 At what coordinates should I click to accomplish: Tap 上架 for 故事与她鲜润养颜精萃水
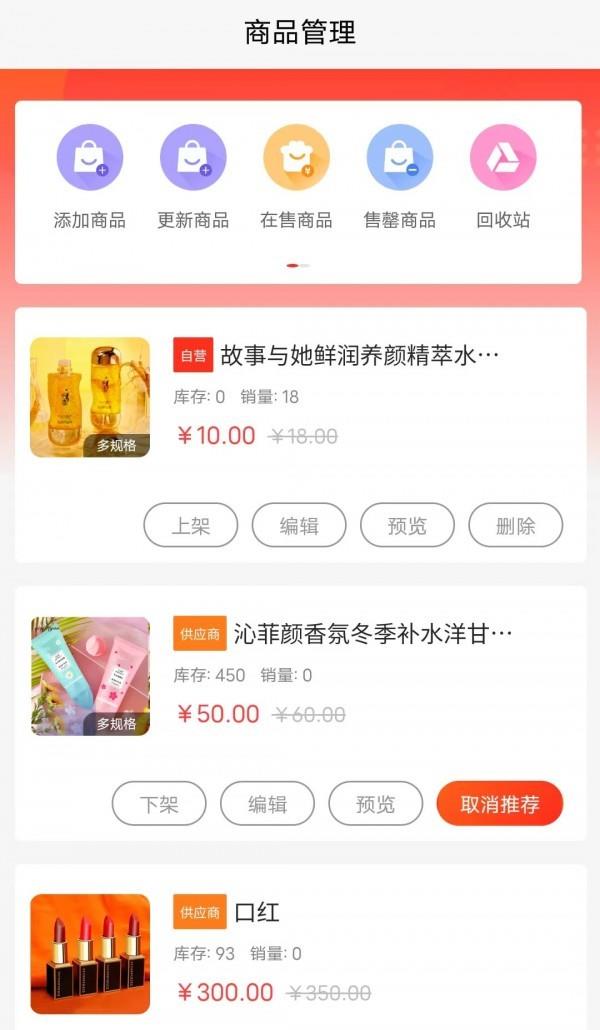click(x=191, y=525)
